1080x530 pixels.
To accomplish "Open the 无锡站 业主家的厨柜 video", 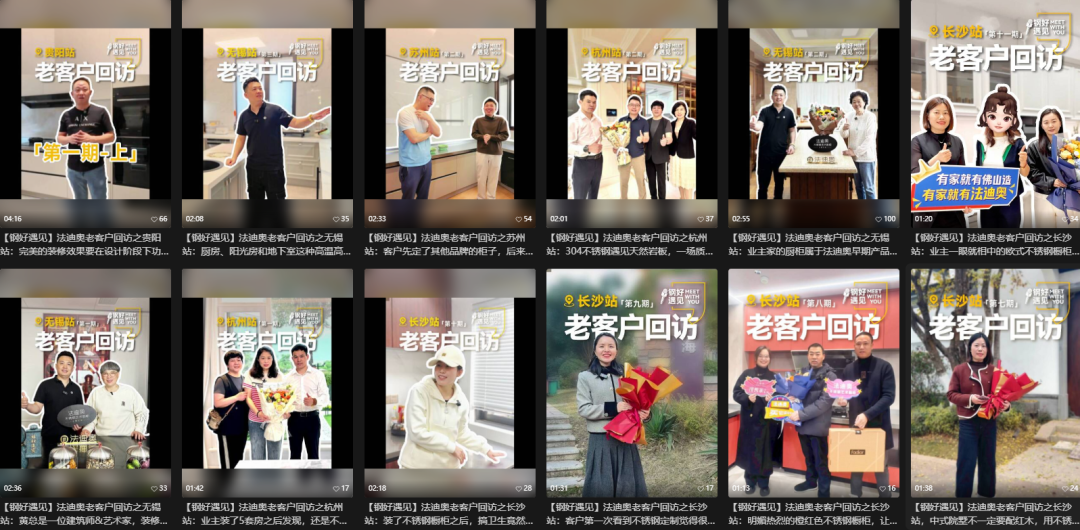I will [813, 114].
